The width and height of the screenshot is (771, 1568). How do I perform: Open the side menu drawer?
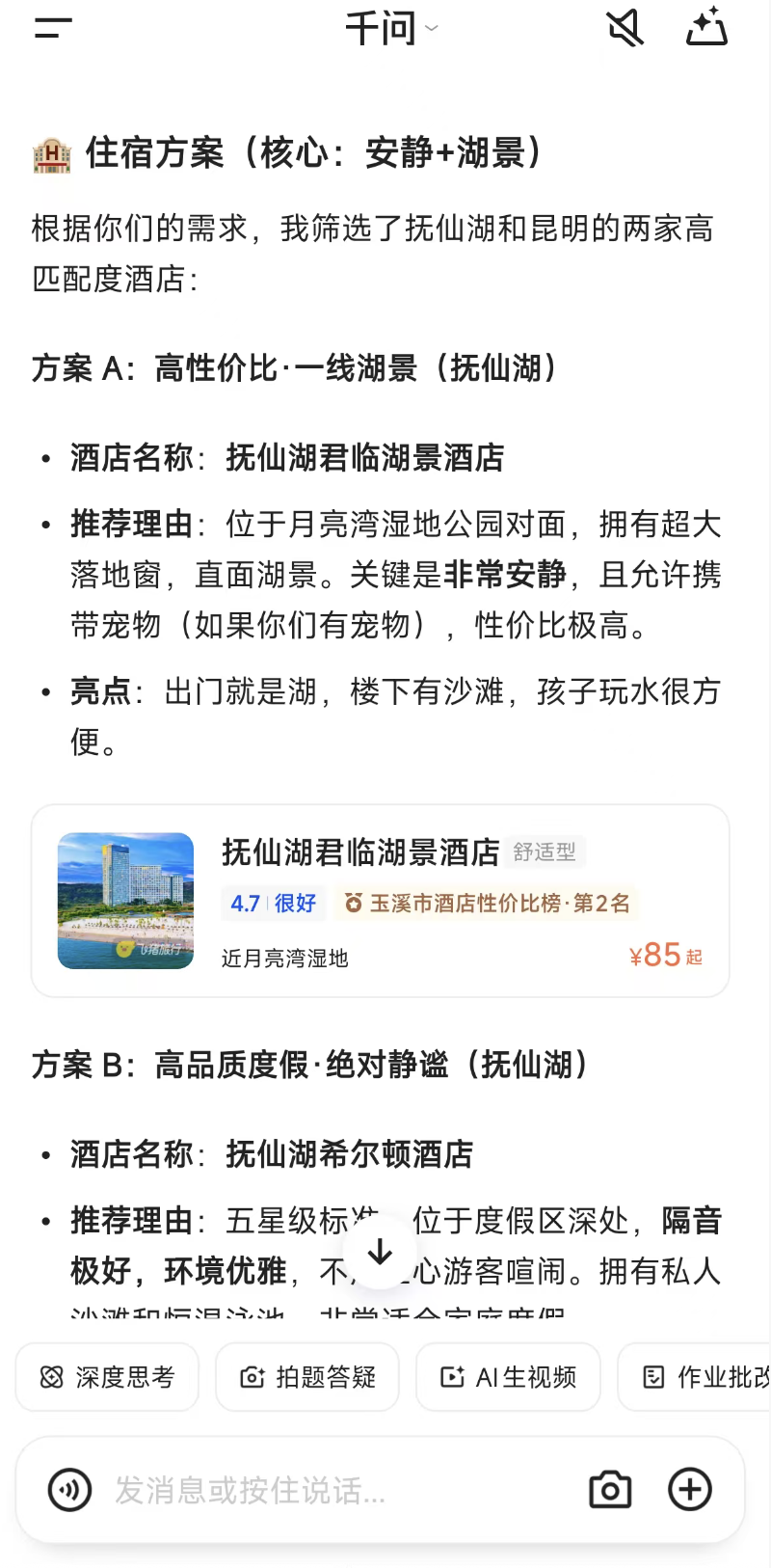click(x=53, y=29)
